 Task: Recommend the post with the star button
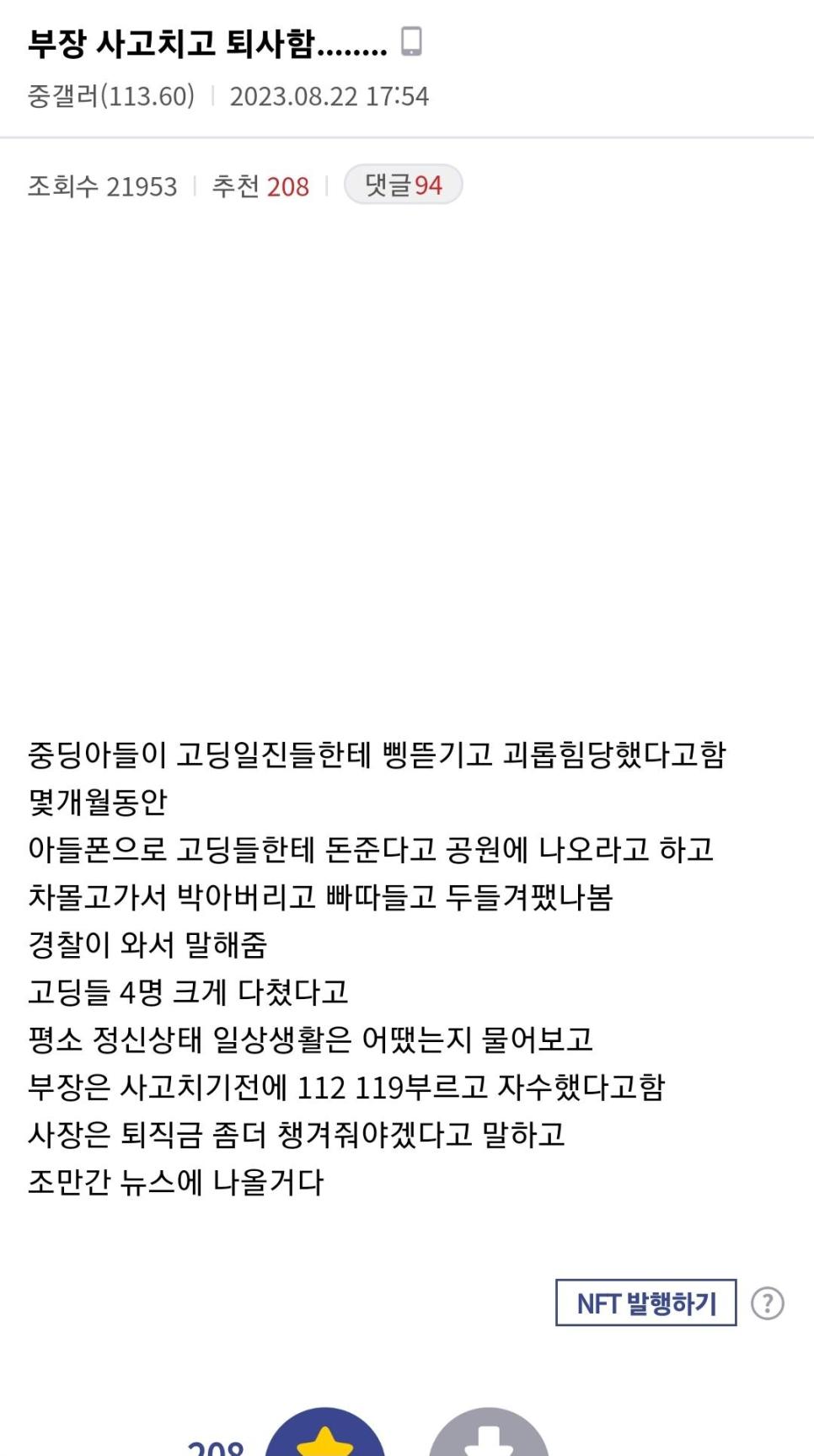tap(325, 1437)
